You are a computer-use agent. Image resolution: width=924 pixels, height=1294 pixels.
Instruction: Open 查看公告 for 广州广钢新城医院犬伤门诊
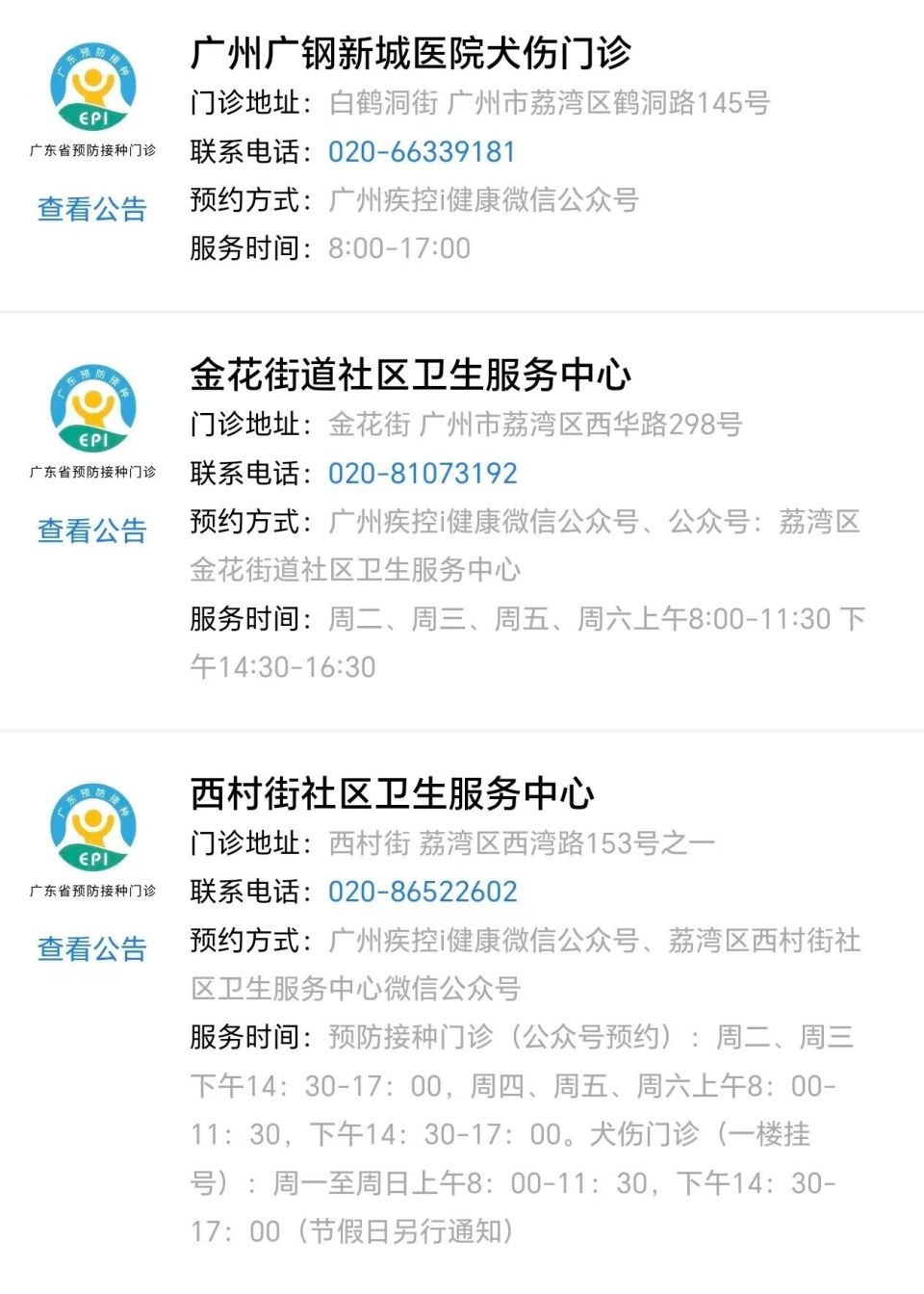(x=91, y=209)
